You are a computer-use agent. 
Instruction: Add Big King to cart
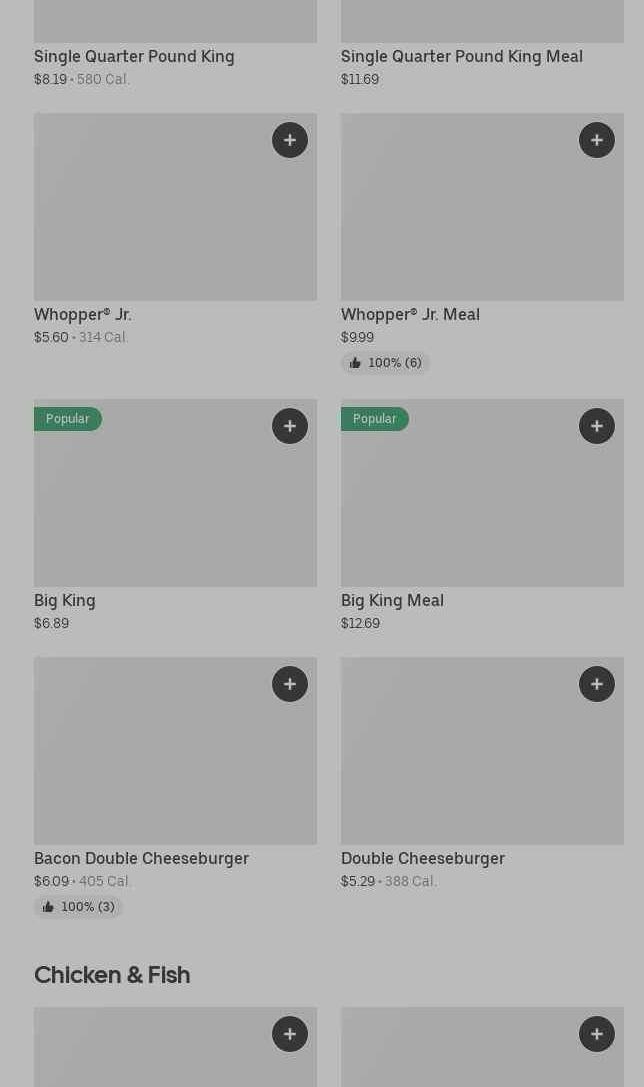[x=290, y=426]
